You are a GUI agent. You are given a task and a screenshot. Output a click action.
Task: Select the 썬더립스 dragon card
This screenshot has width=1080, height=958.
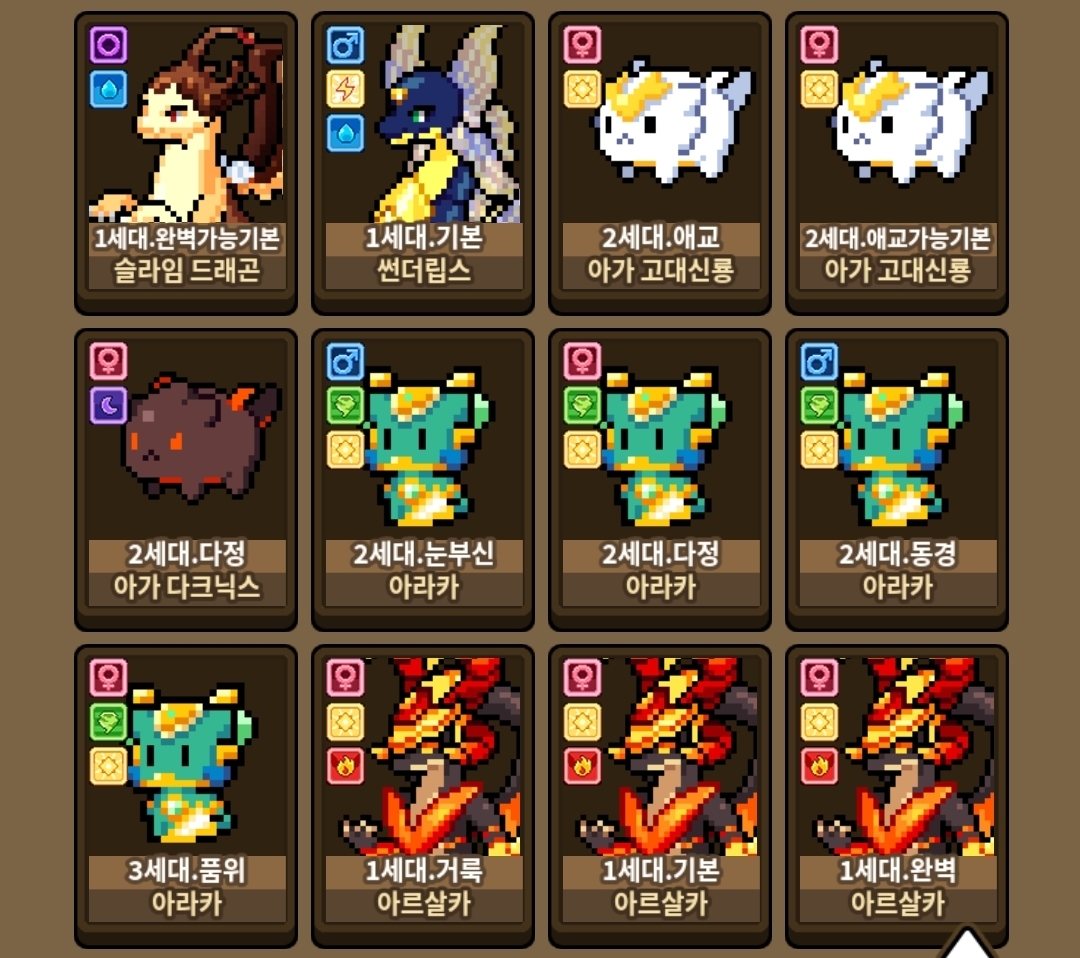(423, 160)
